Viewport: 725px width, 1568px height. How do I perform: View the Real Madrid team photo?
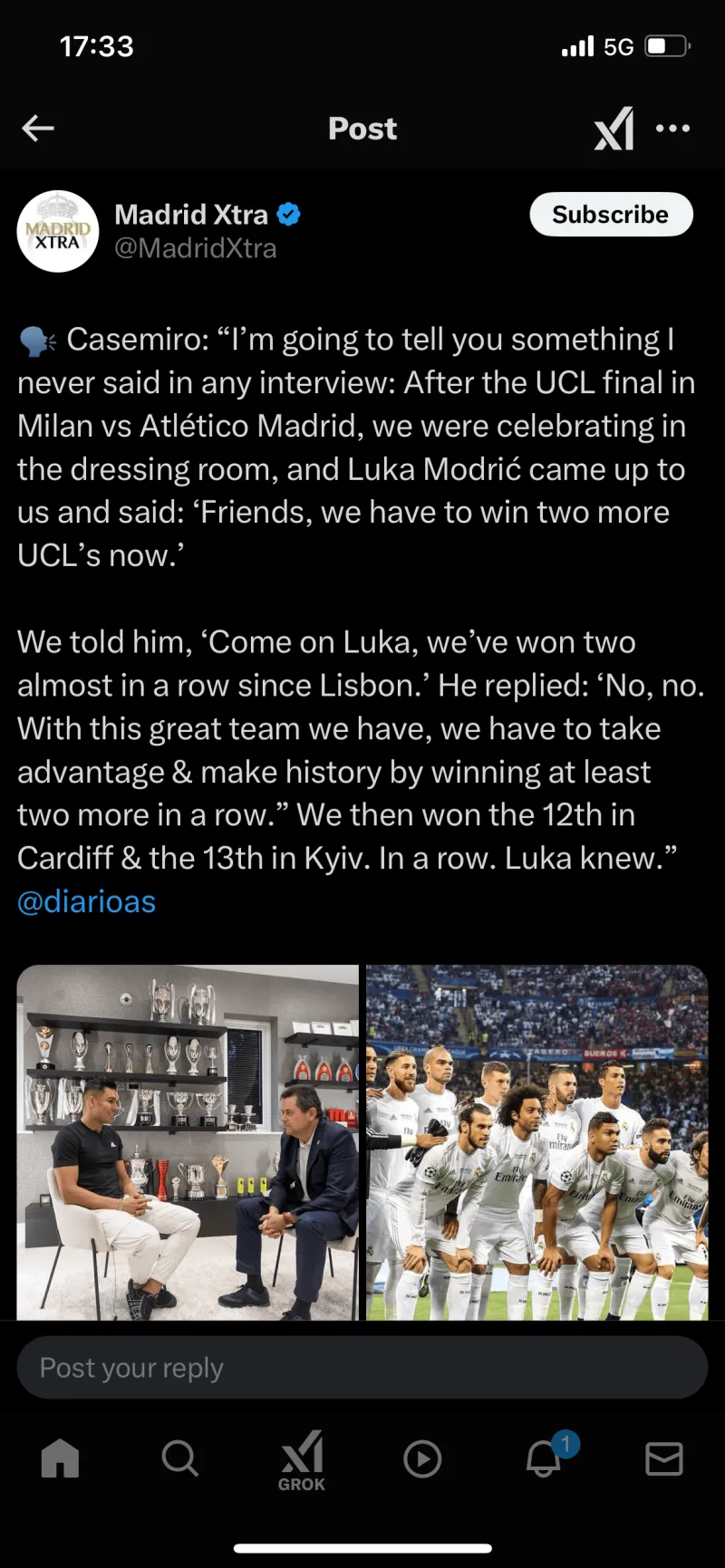(536, 1141)
